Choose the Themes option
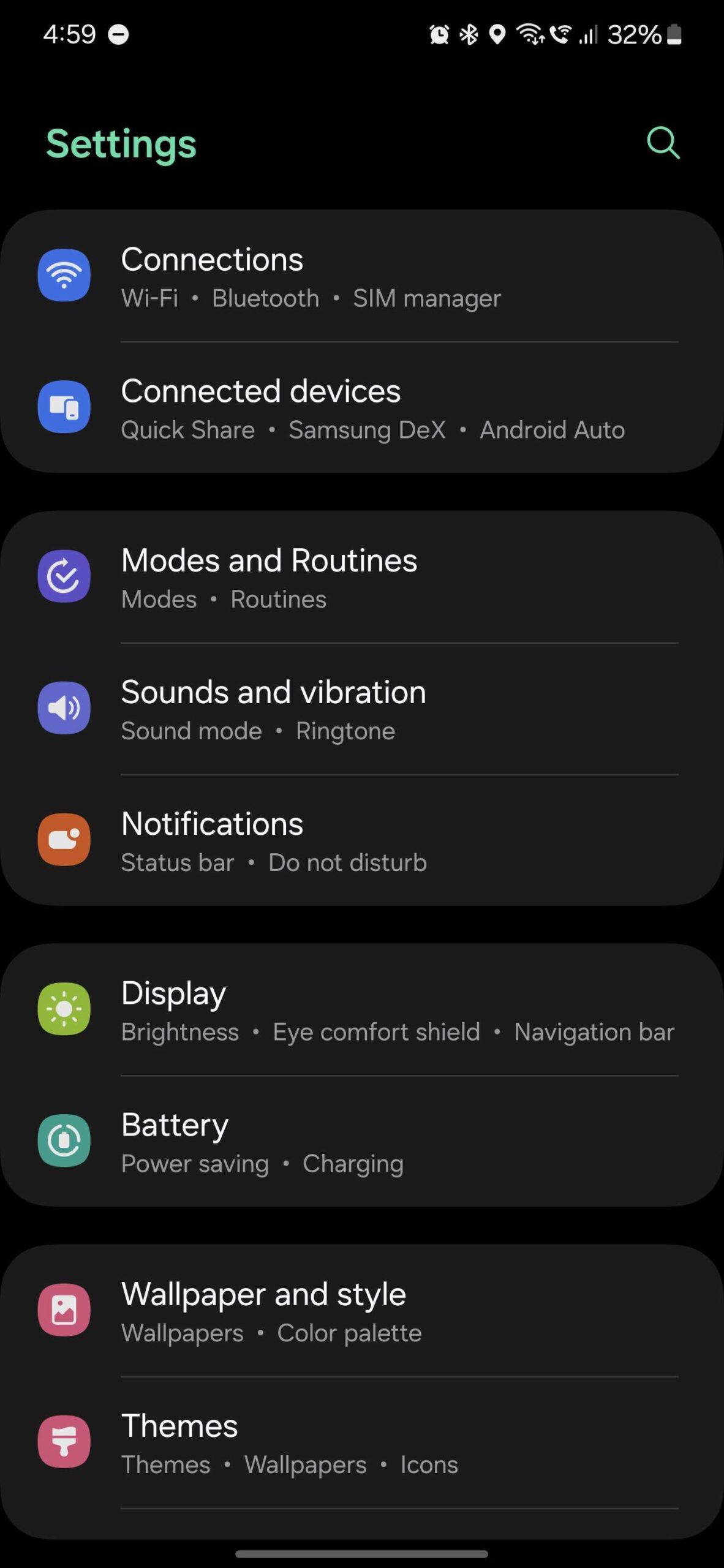724x1568 pixels. click(x=361, y=1443)
